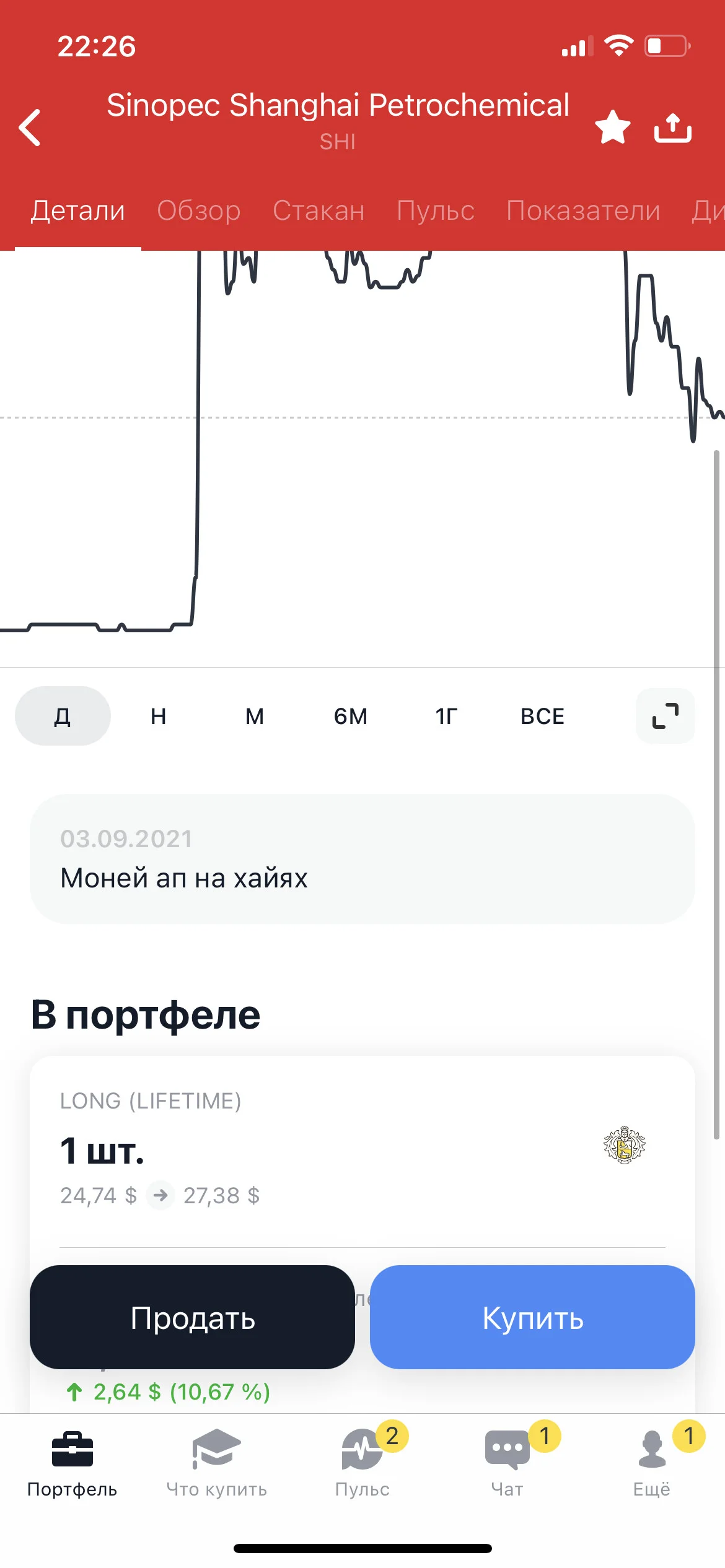Open Пульс in the bottom navigation

coord(362,1463)
